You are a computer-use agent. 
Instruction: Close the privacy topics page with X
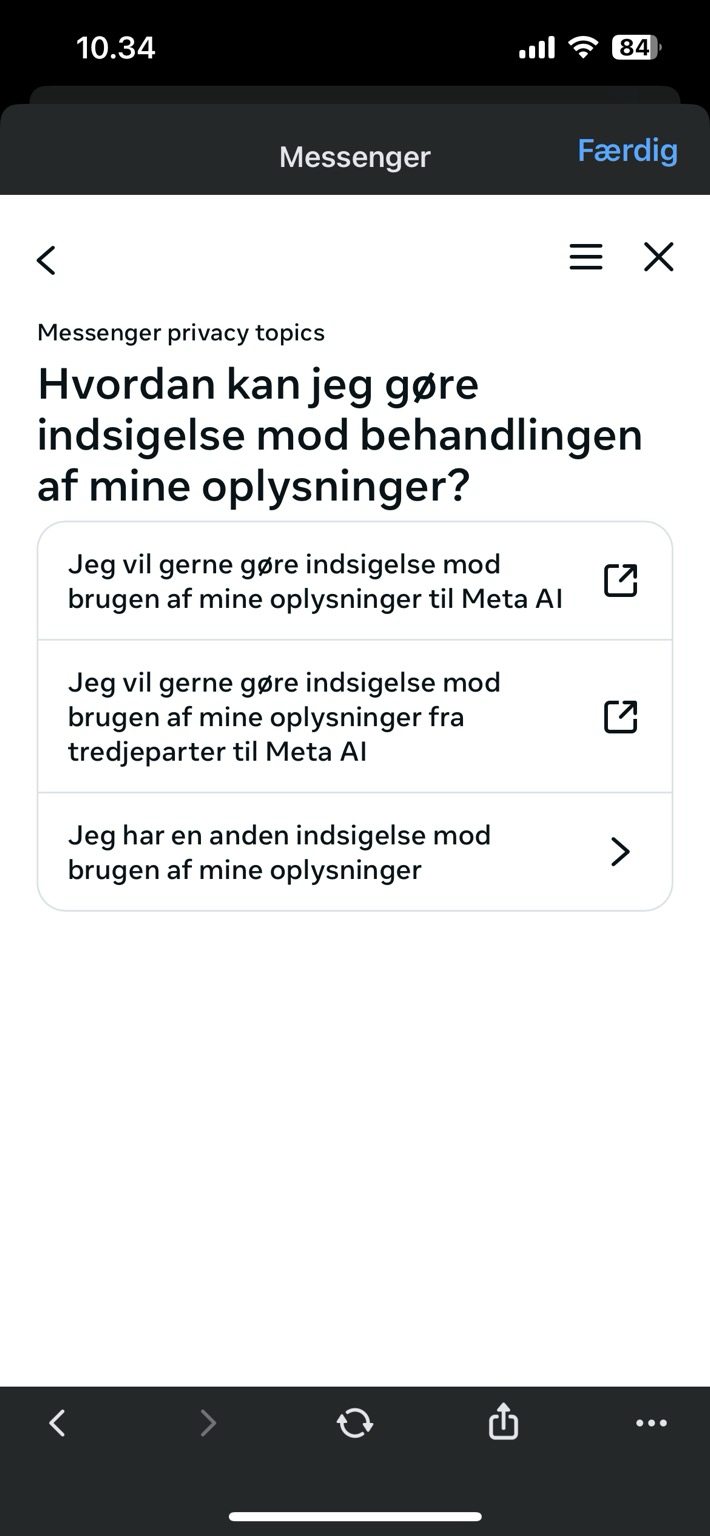(659, 257)
